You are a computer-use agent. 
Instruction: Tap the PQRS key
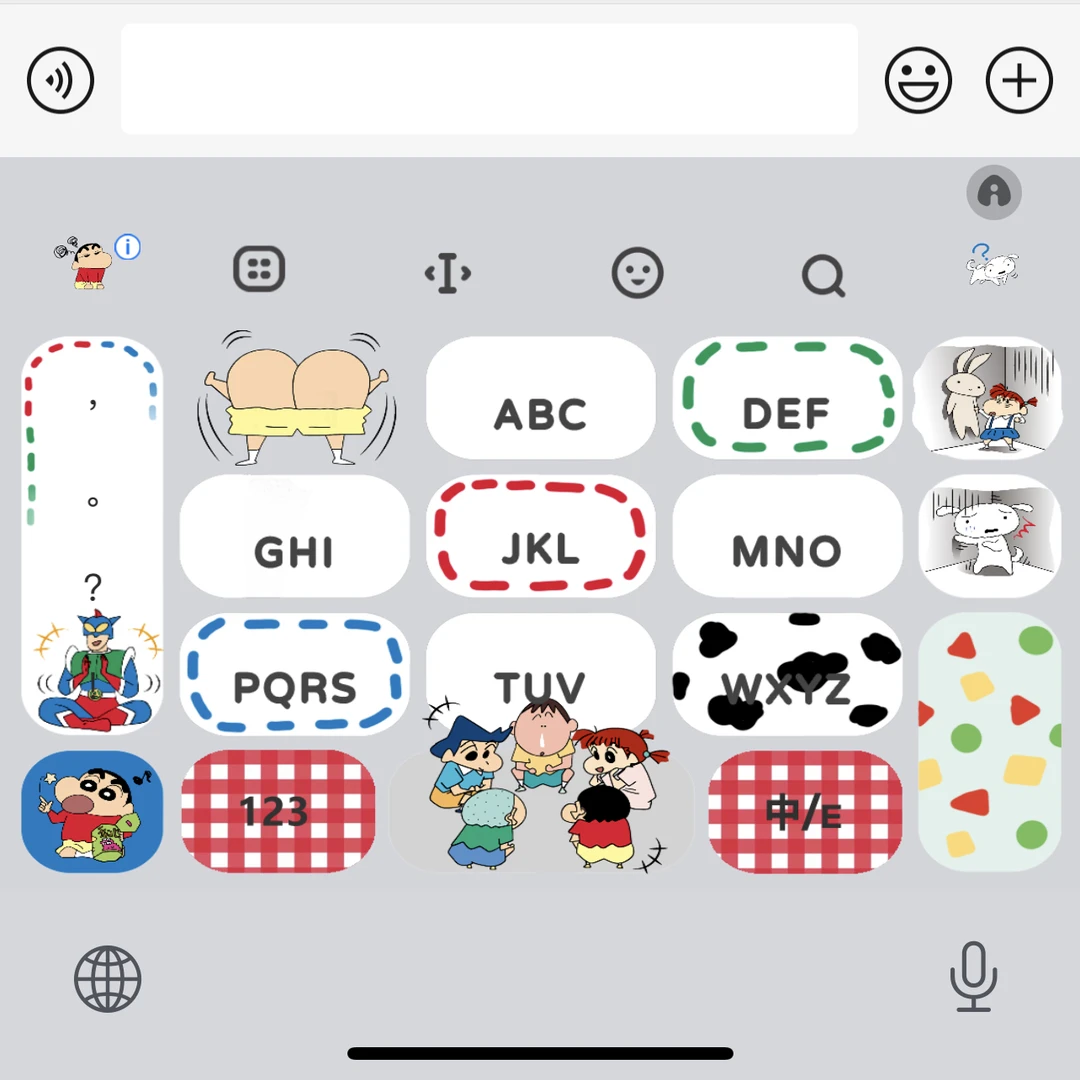click(294, 676)
